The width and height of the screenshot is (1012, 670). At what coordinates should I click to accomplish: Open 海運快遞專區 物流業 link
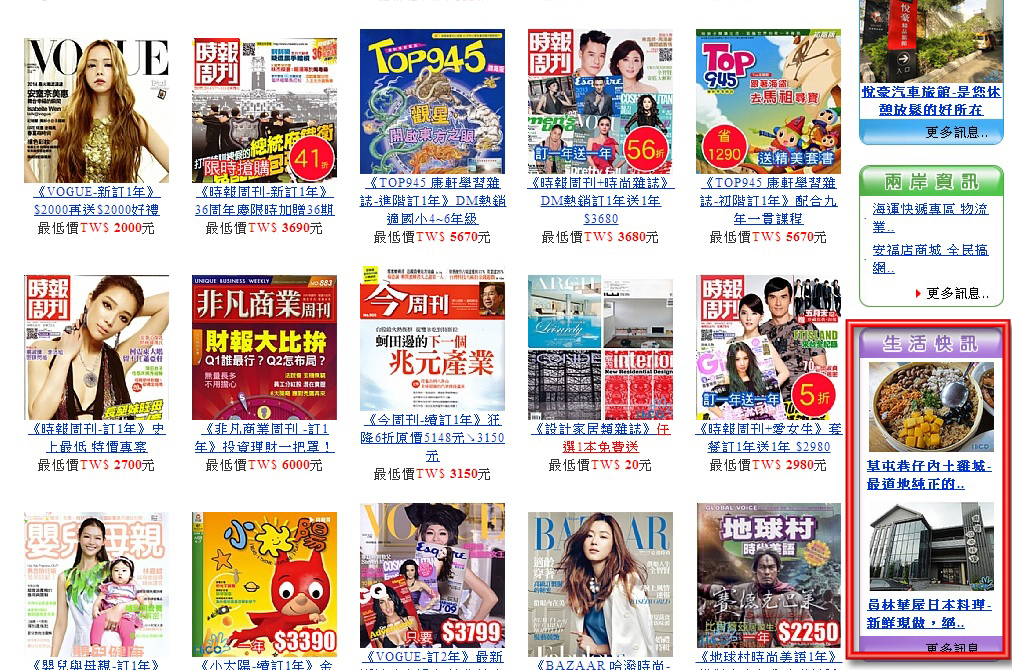click(x=930, y=217)
